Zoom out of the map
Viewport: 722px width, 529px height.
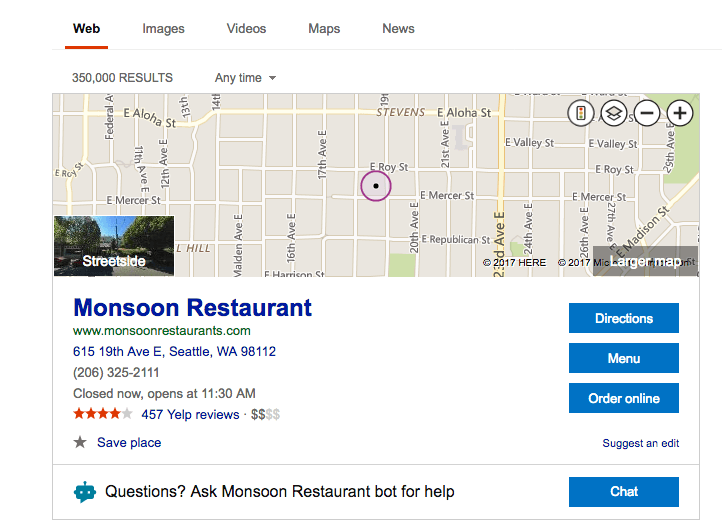(x=647, y=113)
